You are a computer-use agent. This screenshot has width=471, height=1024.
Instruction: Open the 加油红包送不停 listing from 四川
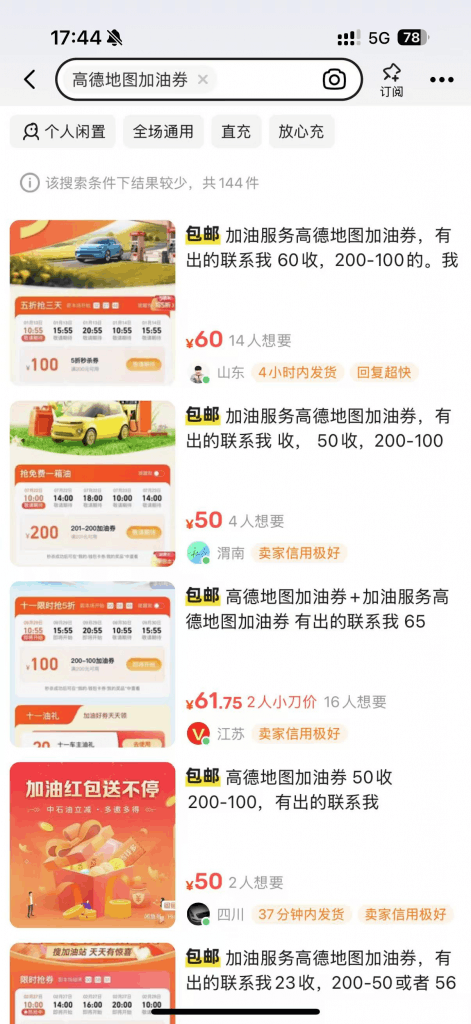(235, 845)
